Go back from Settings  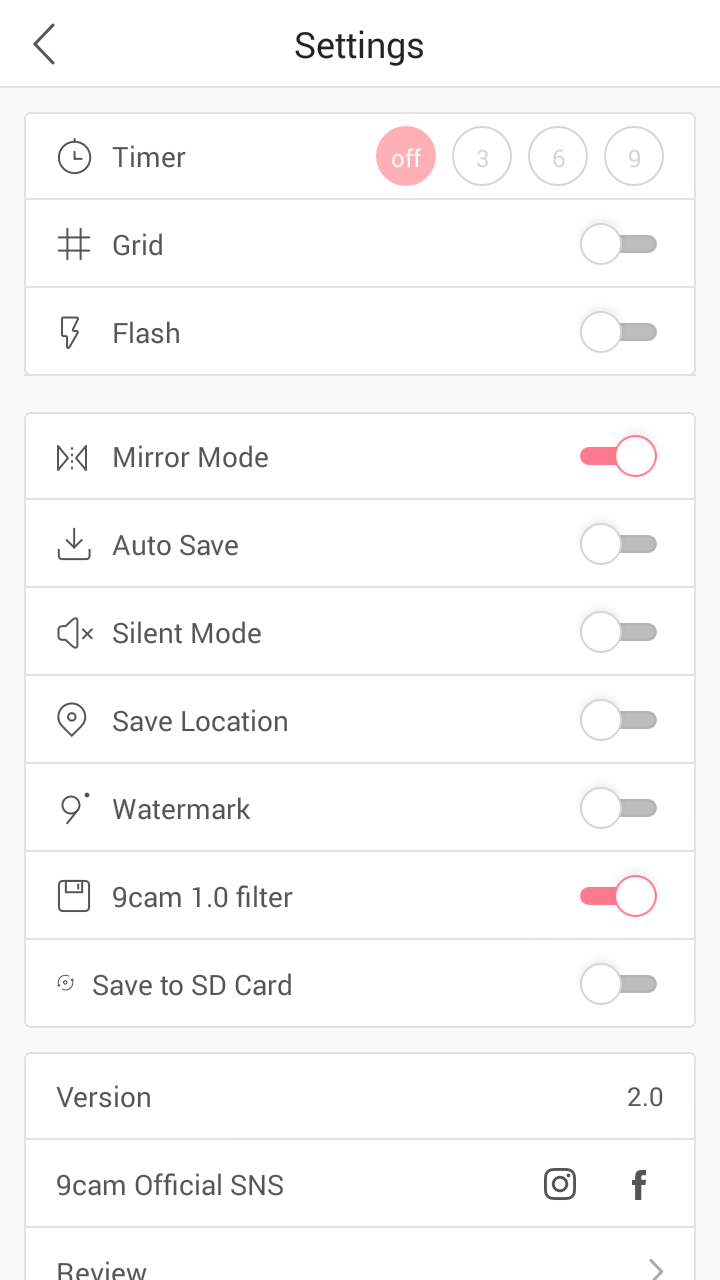point(44,45)
